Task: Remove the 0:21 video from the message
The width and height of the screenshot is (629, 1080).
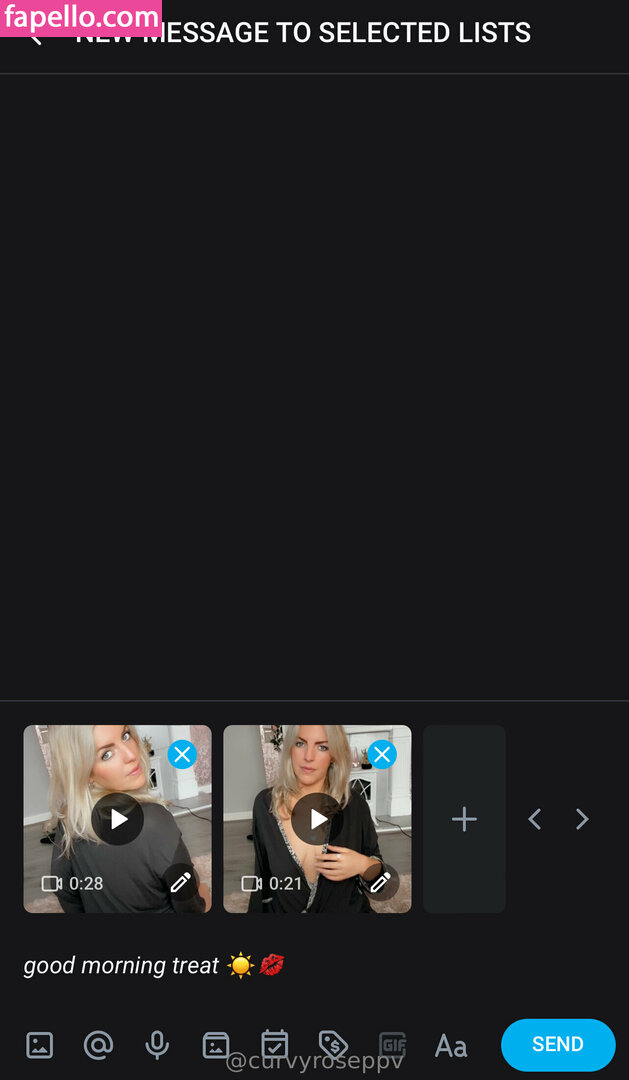Action: click(x=381, y=754)
